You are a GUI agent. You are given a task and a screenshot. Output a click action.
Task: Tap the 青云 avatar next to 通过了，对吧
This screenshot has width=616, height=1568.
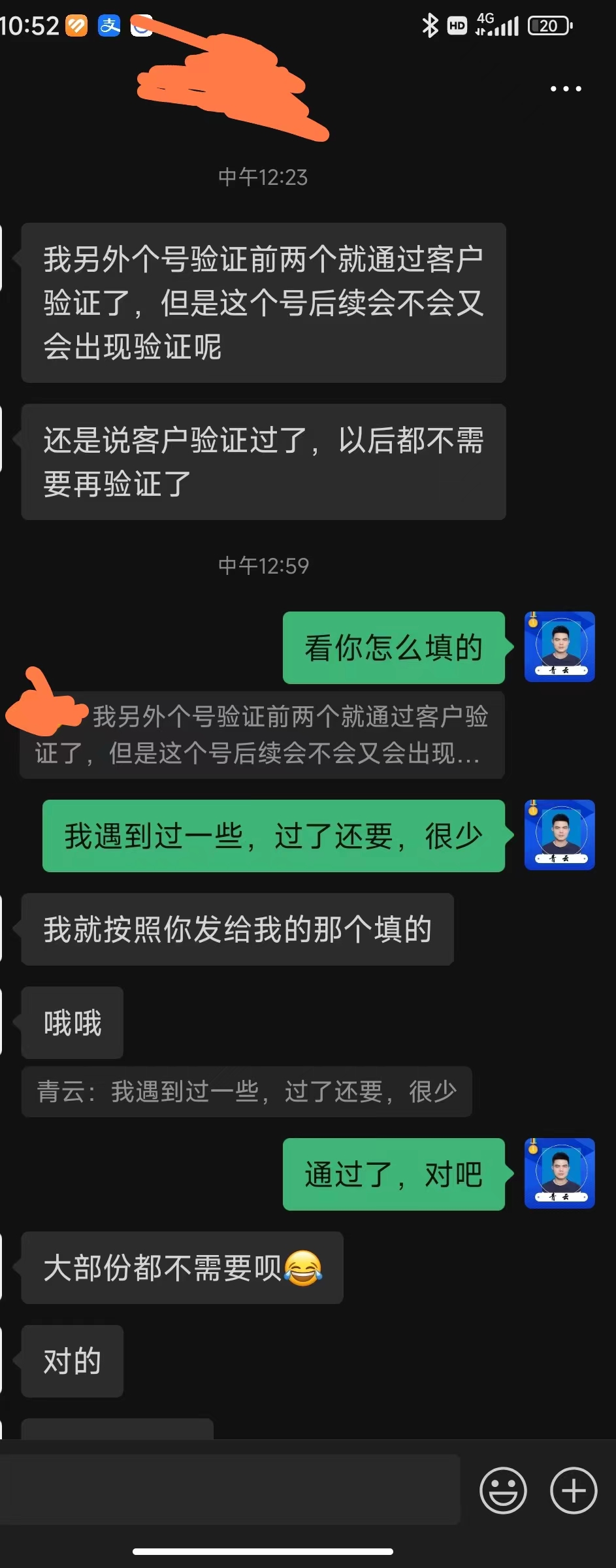pyautogui.click(x=559, y=1174)
